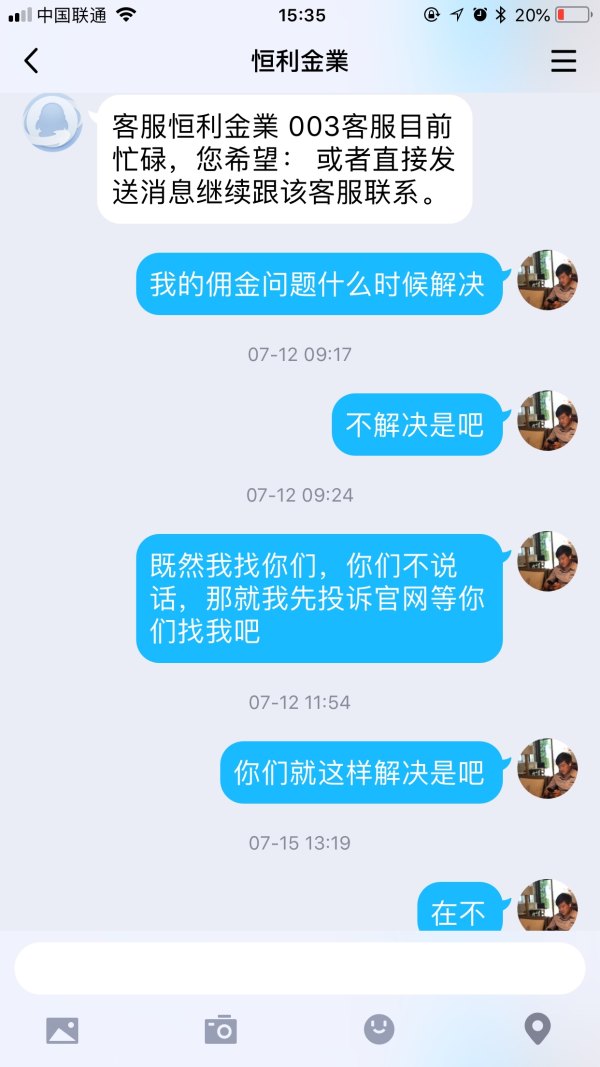The width and height of the screenshot is (600, 1067).
Task: Open the emoji picker
Action: (379, 1030)
